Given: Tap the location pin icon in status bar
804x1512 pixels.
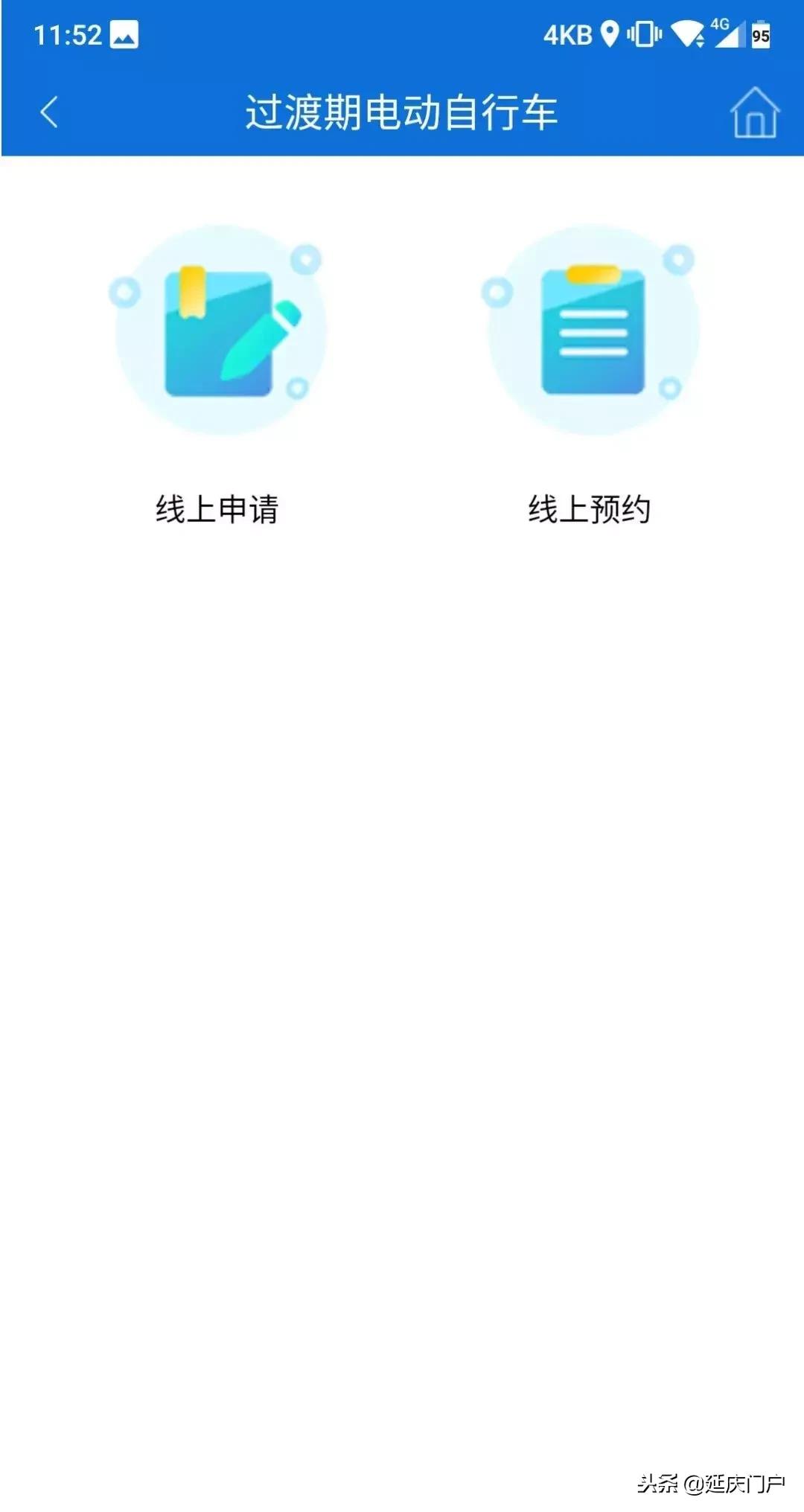Looking at the screenshot, I should coord(608,33).
